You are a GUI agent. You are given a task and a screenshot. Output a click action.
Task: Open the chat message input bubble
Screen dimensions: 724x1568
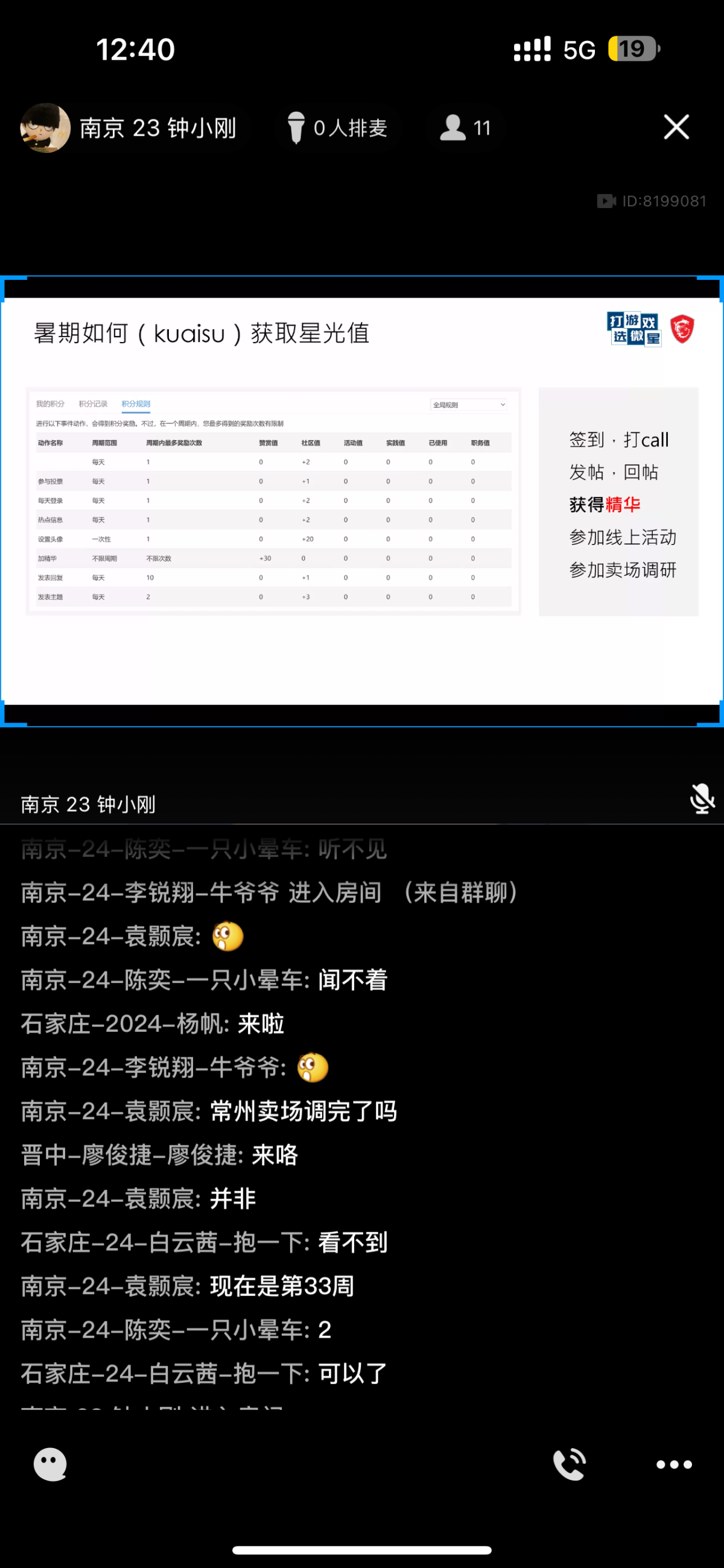[51, 1464]
